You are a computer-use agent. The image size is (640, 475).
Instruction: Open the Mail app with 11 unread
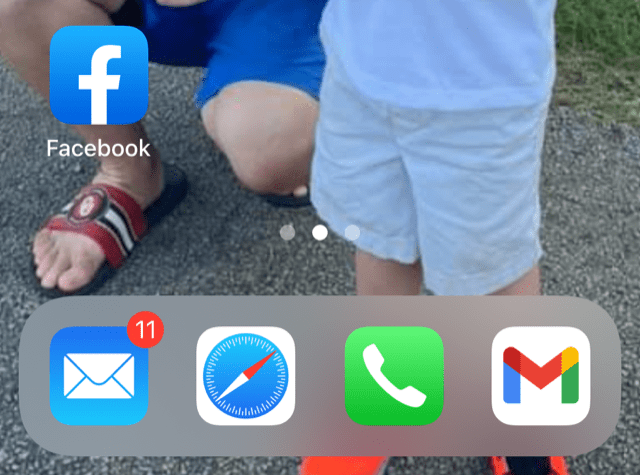99,376
